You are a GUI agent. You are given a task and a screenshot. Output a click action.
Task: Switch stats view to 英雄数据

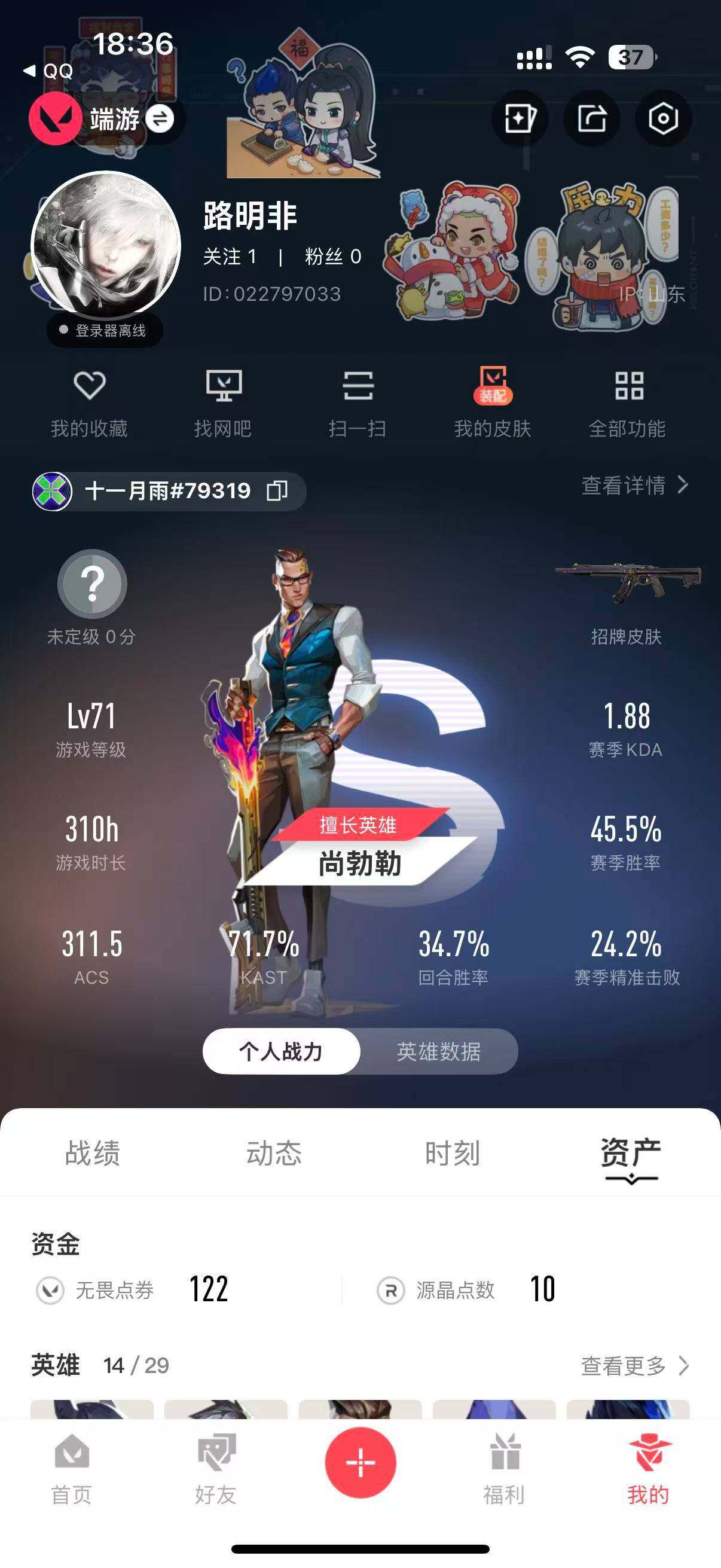click(440, 1052)
